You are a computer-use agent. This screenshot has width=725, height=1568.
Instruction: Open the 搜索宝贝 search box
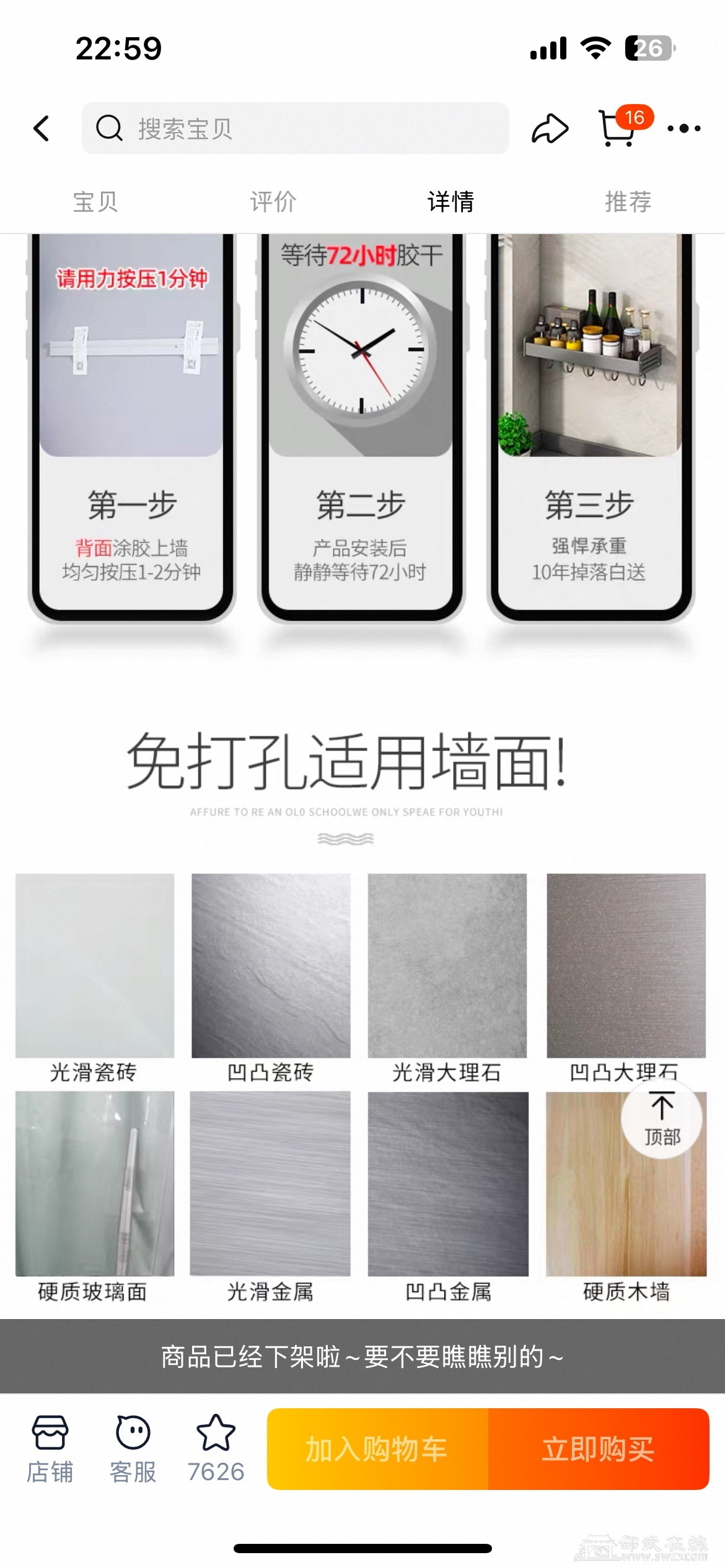295,129
